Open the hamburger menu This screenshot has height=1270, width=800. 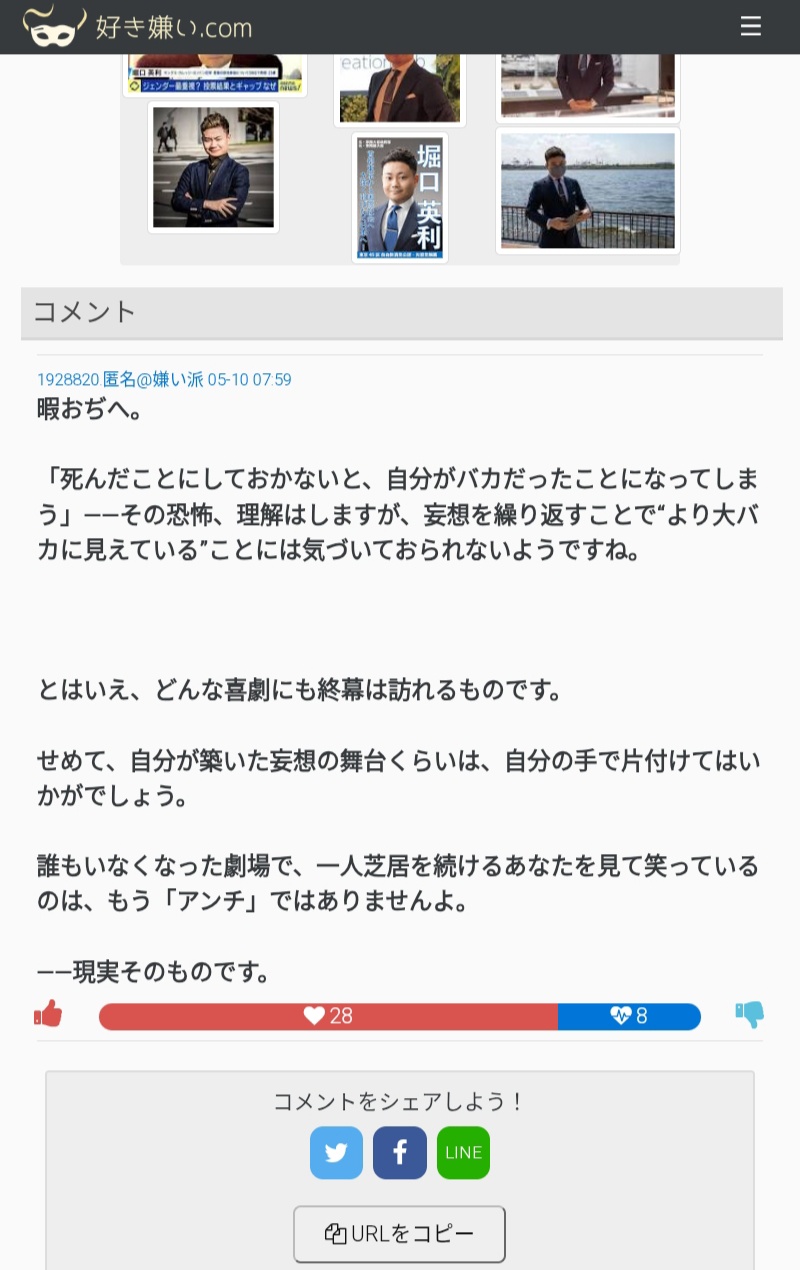point(751,27)
